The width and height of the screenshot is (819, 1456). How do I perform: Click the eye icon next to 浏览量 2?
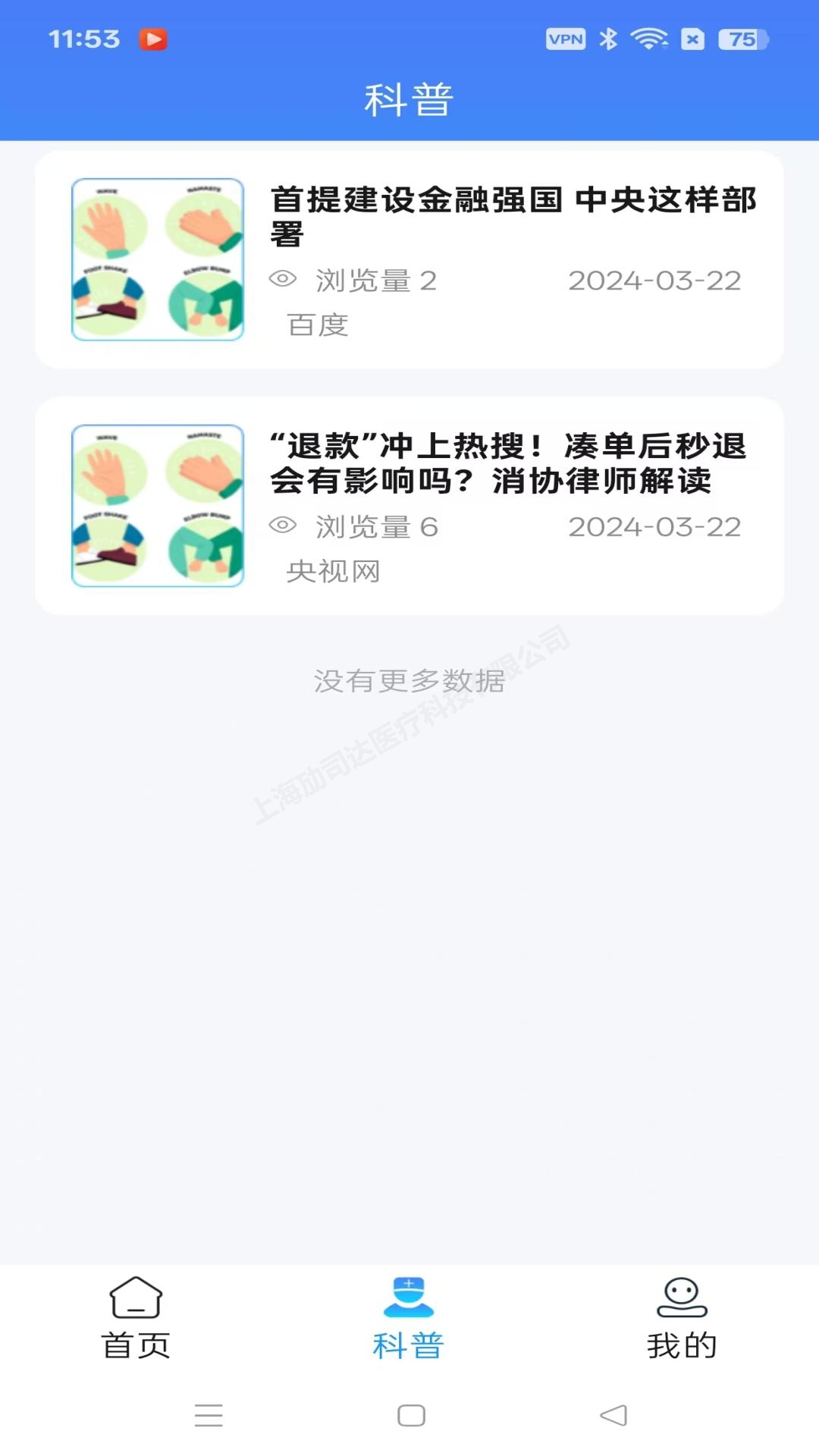(284, 281)
